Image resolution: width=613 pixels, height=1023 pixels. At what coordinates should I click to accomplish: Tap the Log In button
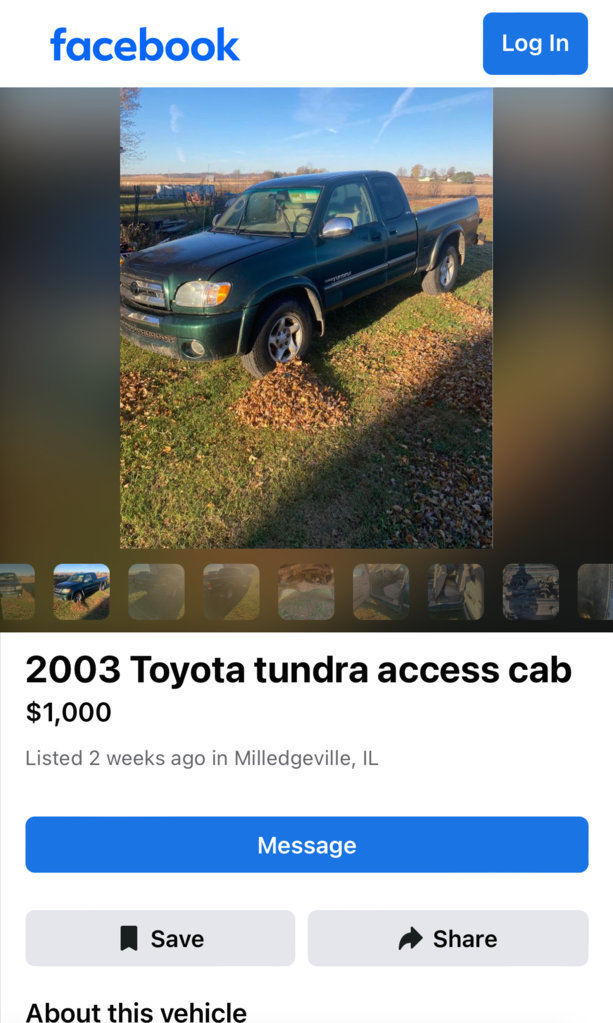(535, 43)
